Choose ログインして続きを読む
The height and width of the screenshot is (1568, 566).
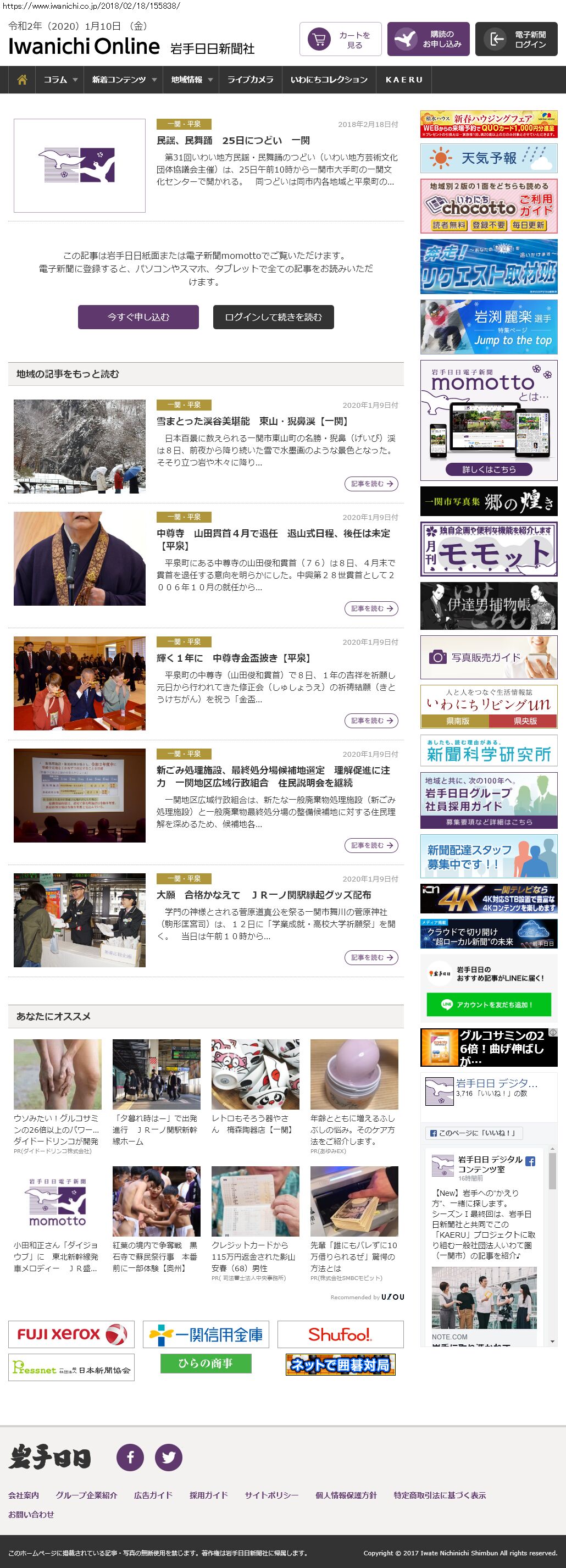(273, 317)
